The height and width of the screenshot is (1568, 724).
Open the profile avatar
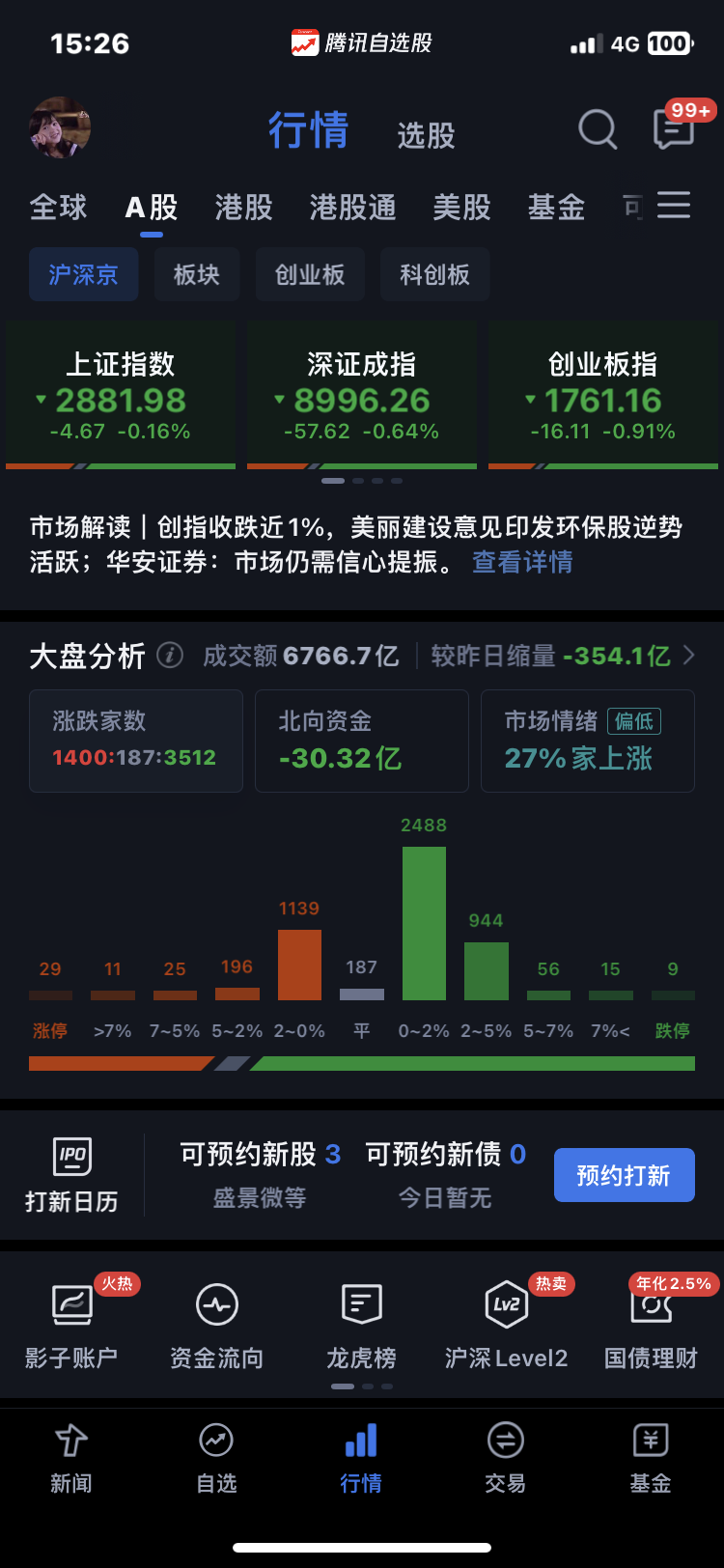60,127
